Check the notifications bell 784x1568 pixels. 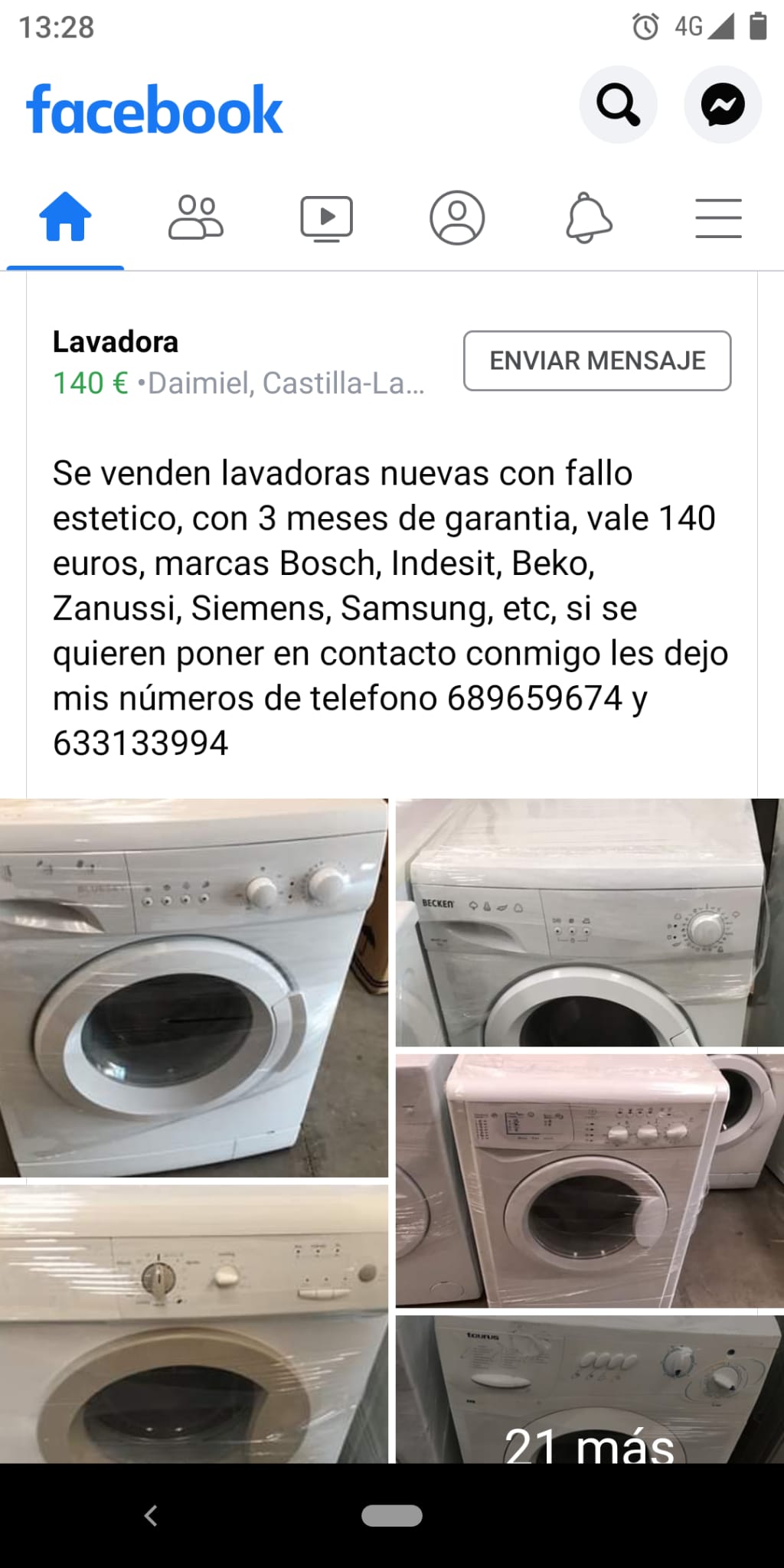click(x=588, y=217)
